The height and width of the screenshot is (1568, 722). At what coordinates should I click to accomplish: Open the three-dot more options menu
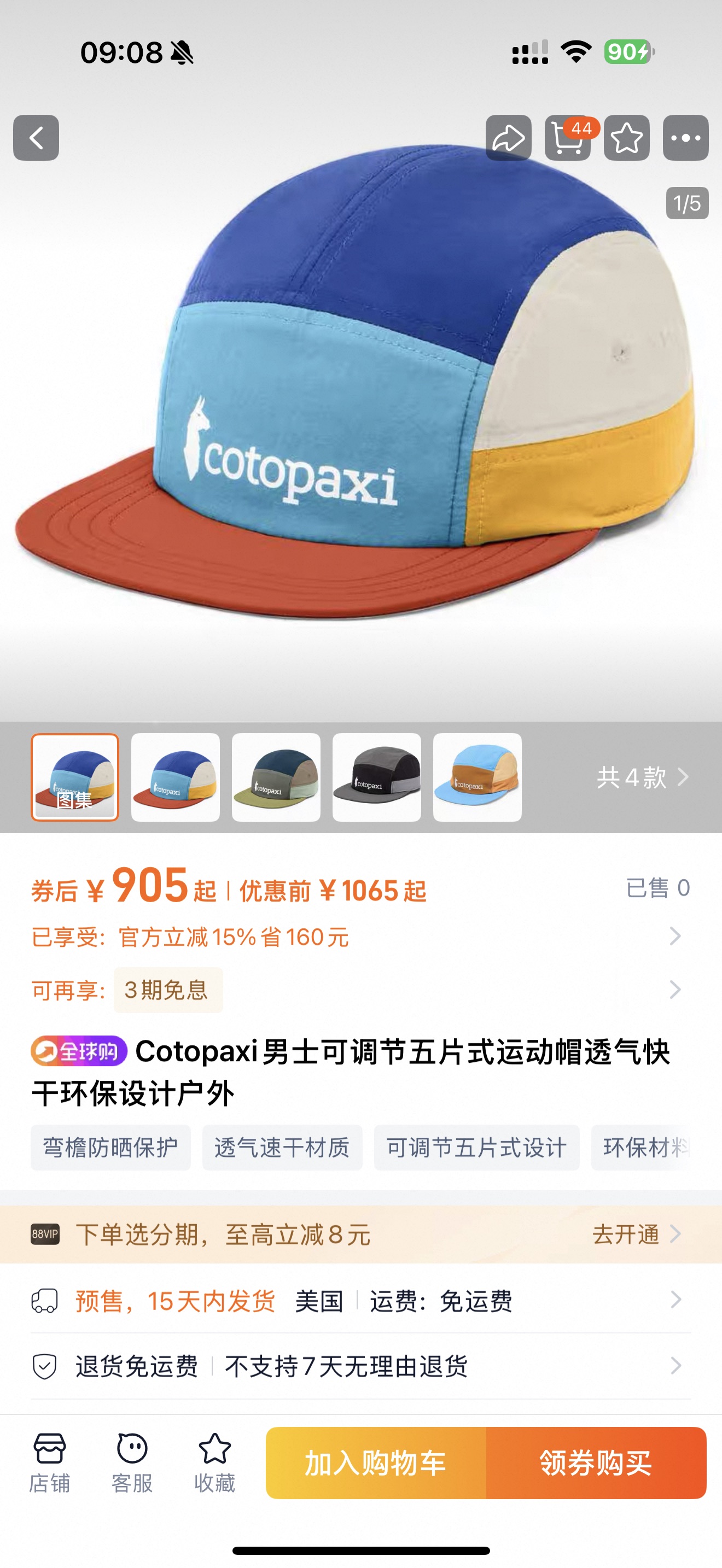tap(685, 138)
